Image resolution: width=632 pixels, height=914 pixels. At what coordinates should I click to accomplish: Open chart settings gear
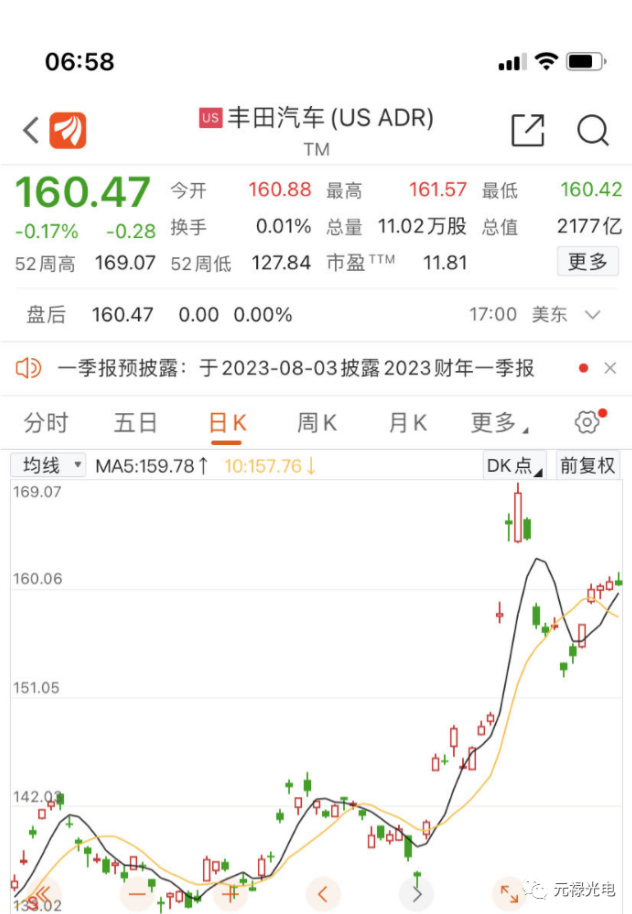click(588, 422)
